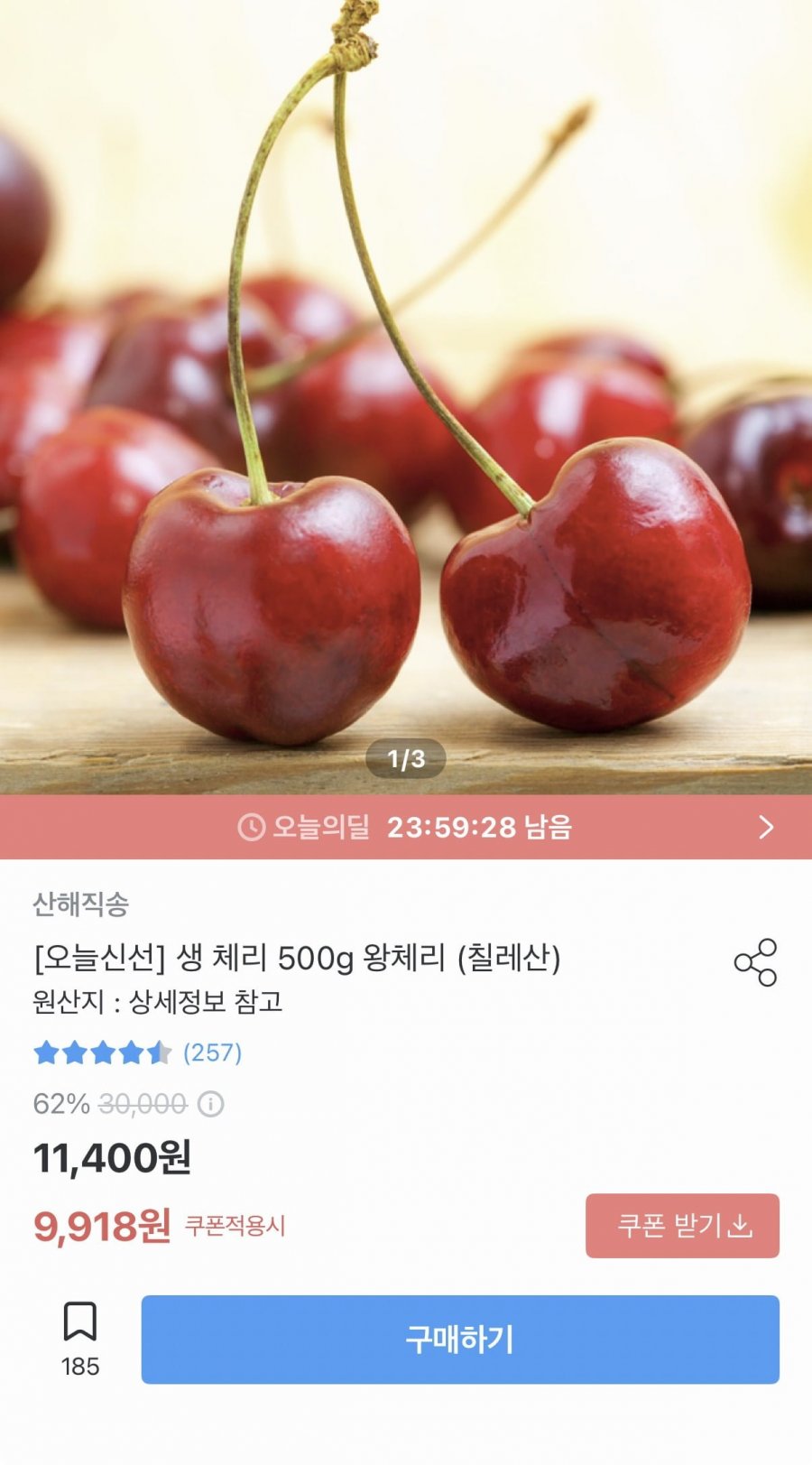
Task: Open the deal countdown timer banner
Action: point(406,824)
